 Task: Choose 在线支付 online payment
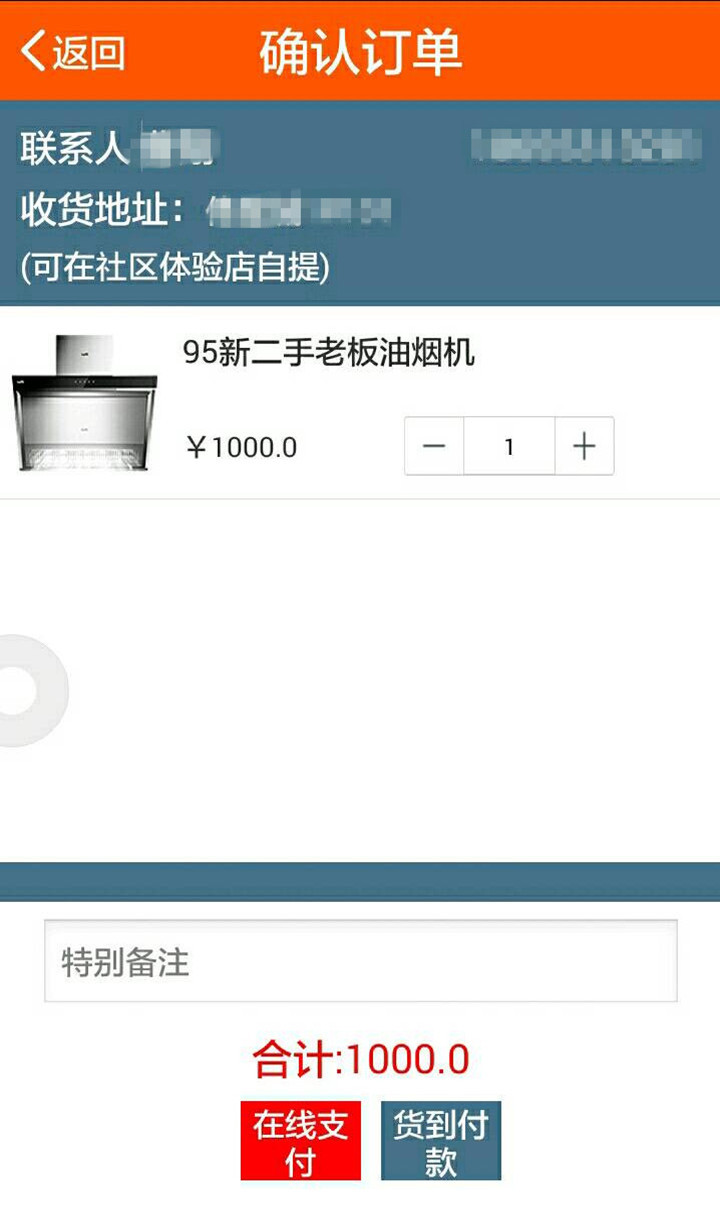click(x=300, y=1141)
